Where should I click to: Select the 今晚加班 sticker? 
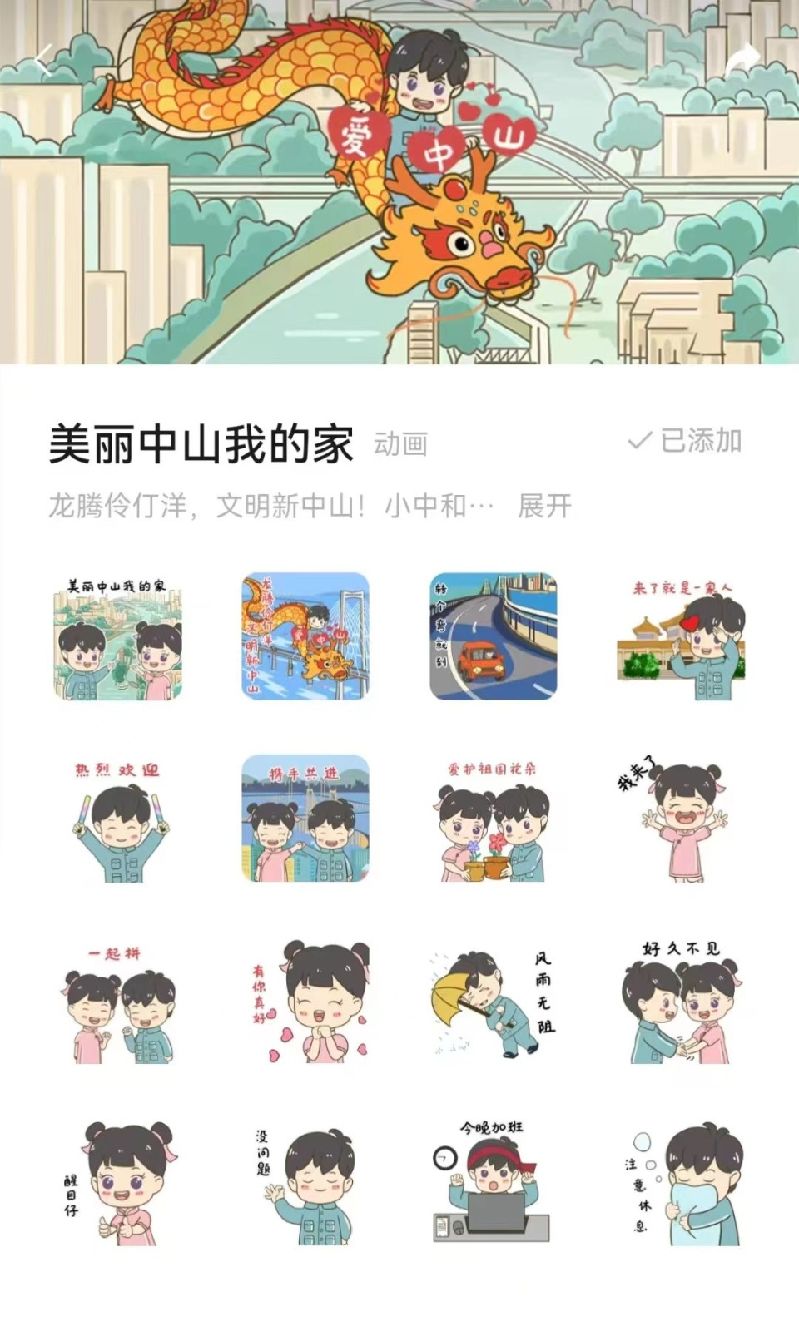point(493,1183)
